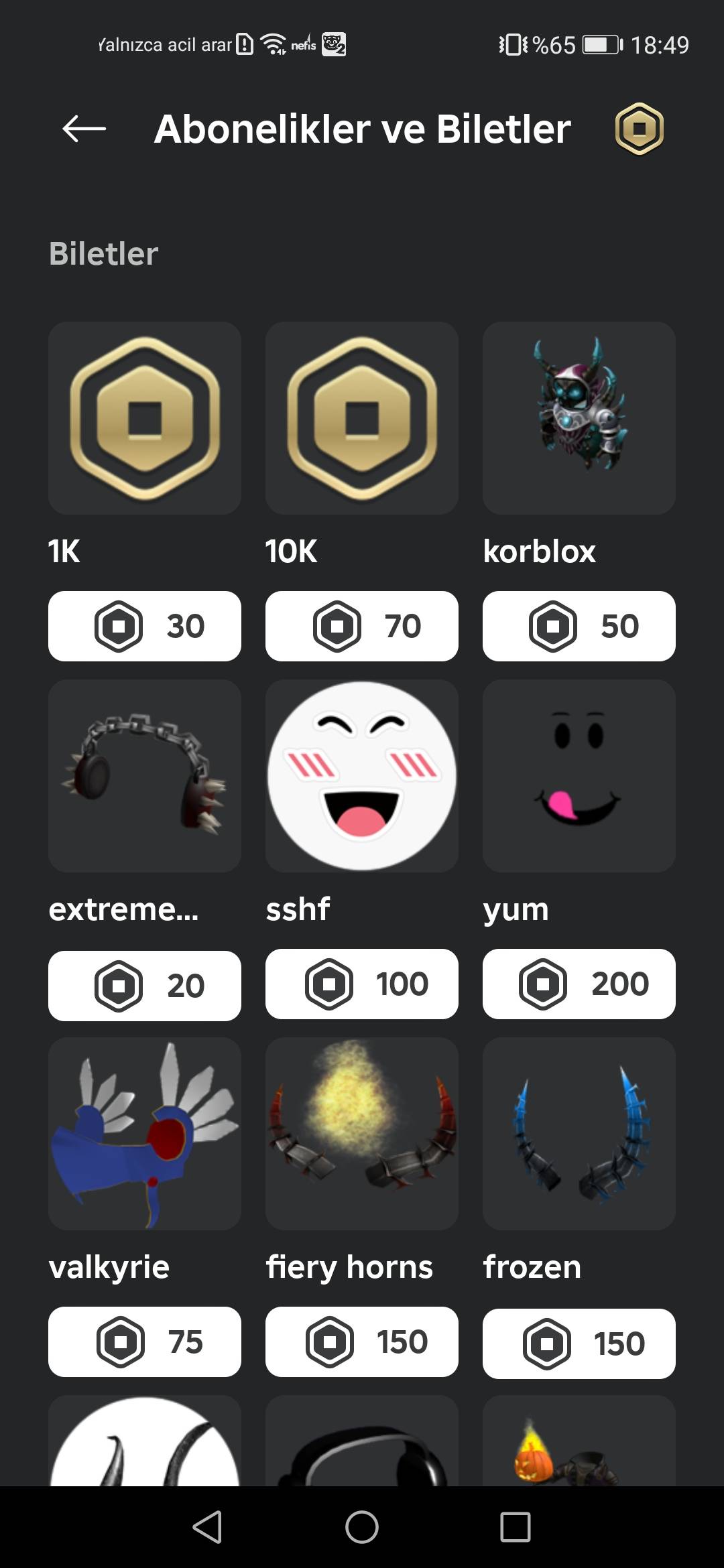View the fiery horns pass tile
The image size is (724, 1568).
click(362, 1134)
